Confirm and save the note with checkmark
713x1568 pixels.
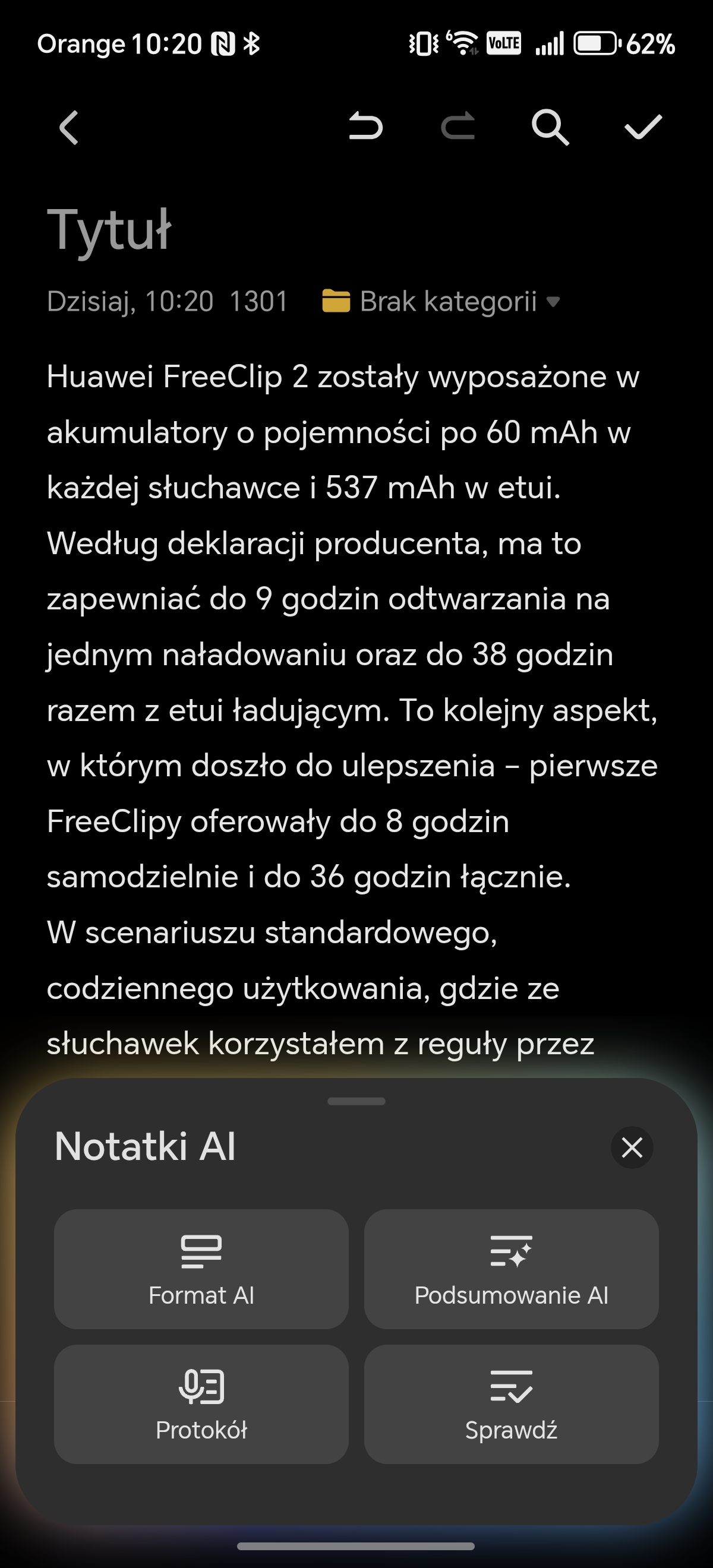pyautogui.click(x=643, y=127)
